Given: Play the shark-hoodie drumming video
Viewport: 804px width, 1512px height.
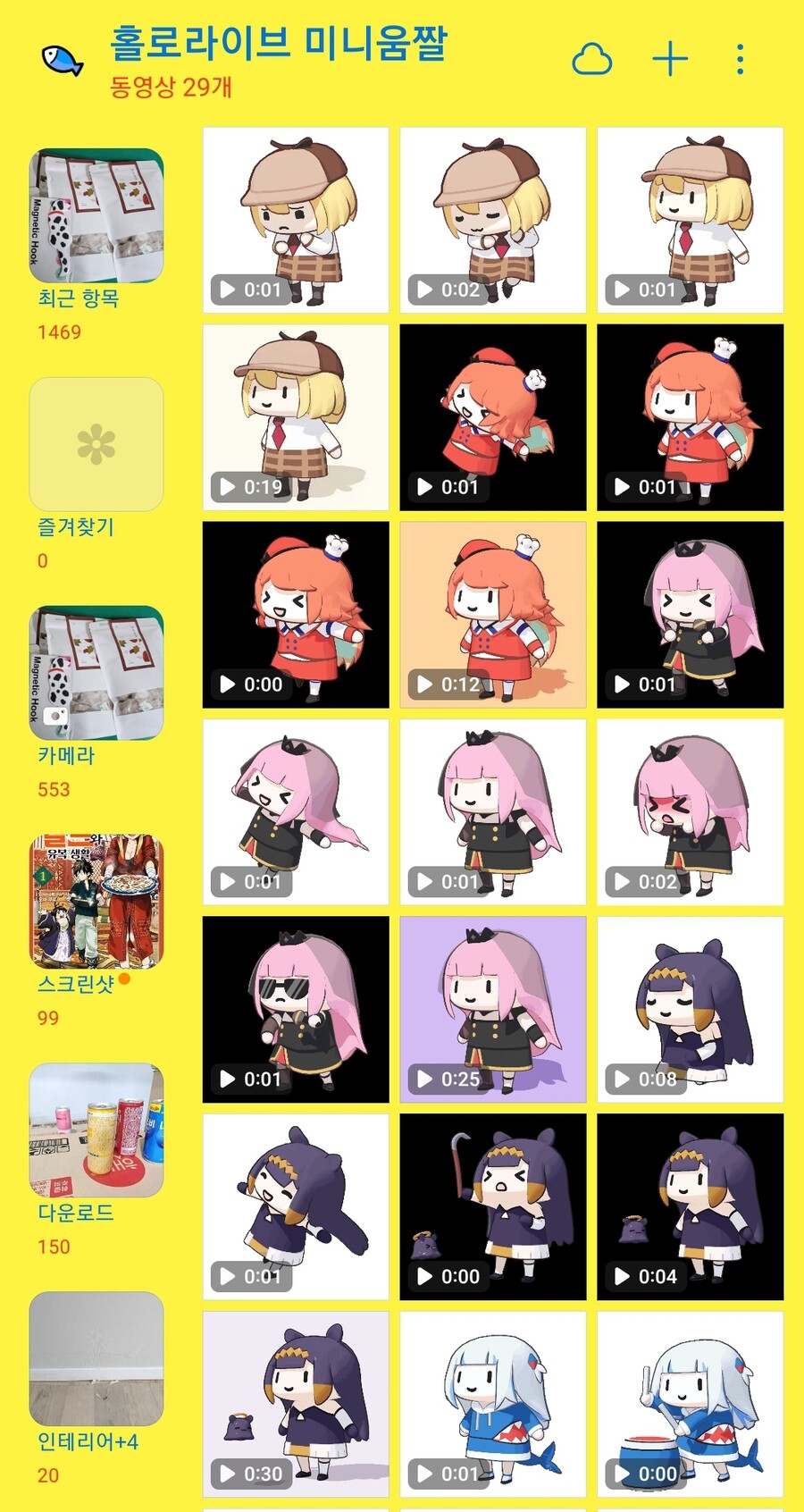Looking at the screenshot, I should click(x=690, y=1404).
